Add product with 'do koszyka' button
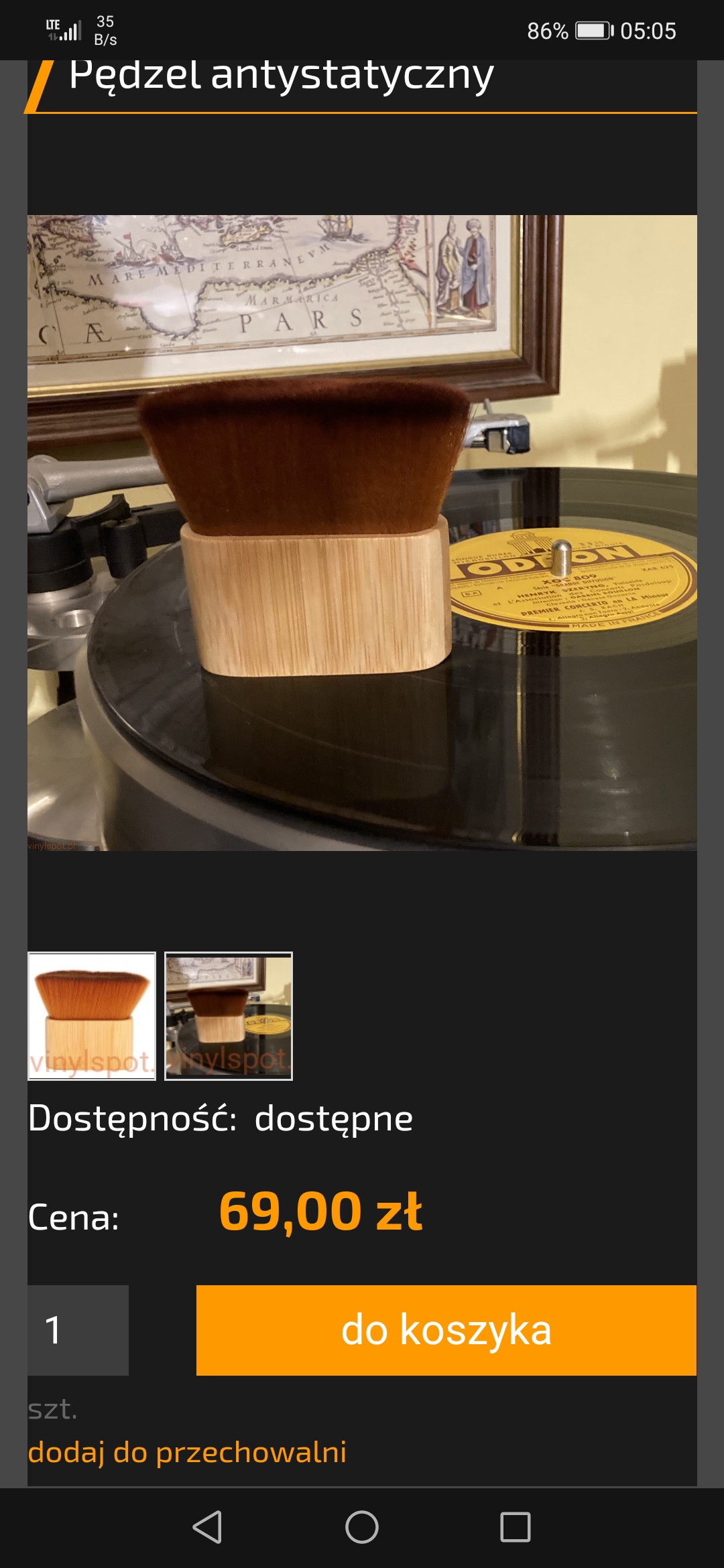Screen dimensions: 724x1568 pyautogui.click(x=446, y=1330)
